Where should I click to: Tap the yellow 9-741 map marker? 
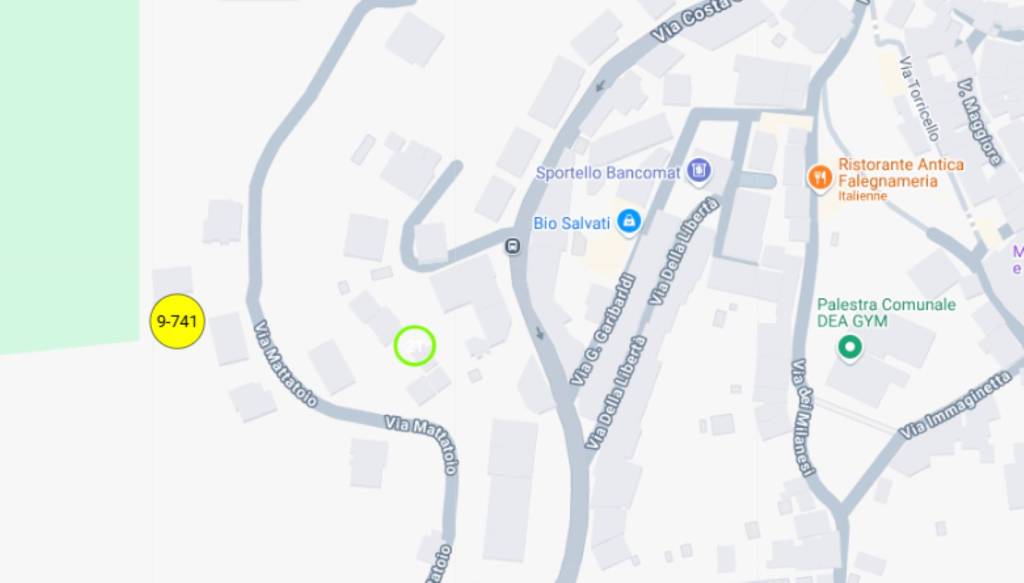pyautogui.click(x=177, y=322)
